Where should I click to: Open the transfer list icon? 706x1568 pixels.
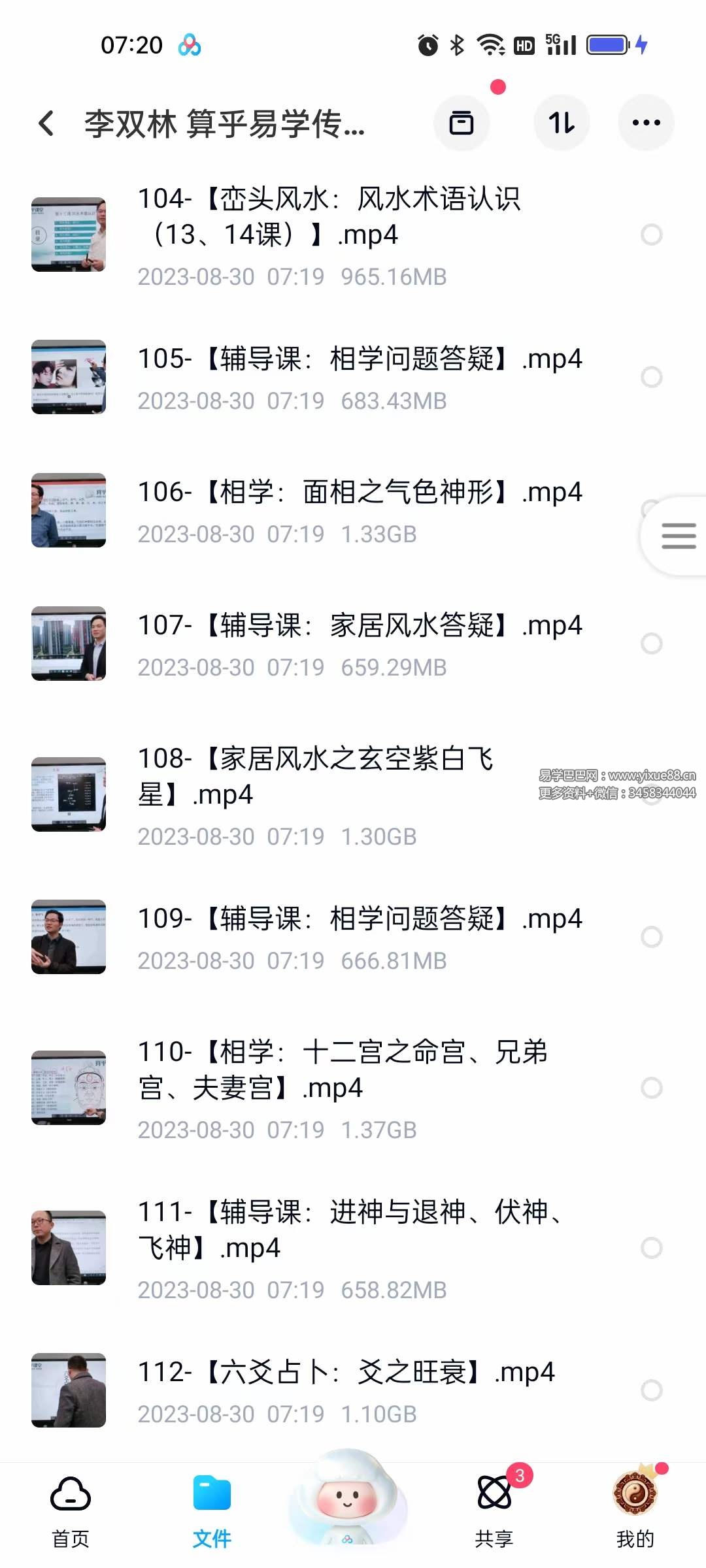pyautogui.click(x=462, y=123)
